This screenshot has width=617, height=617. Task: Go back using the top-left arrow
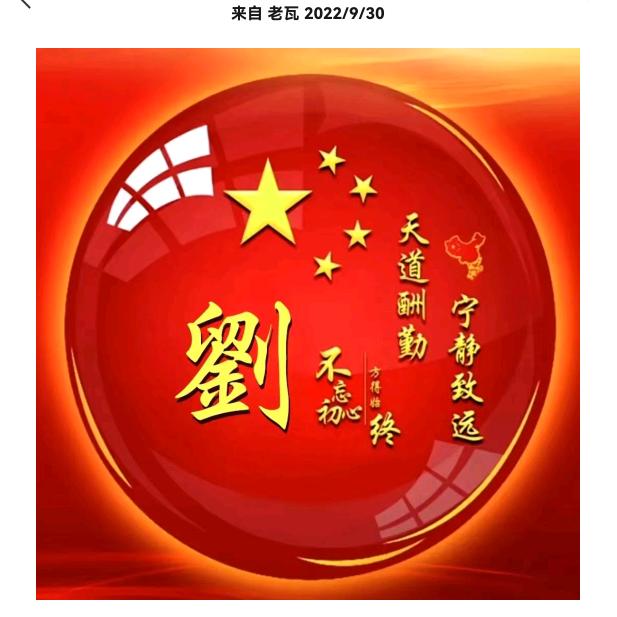24,4
